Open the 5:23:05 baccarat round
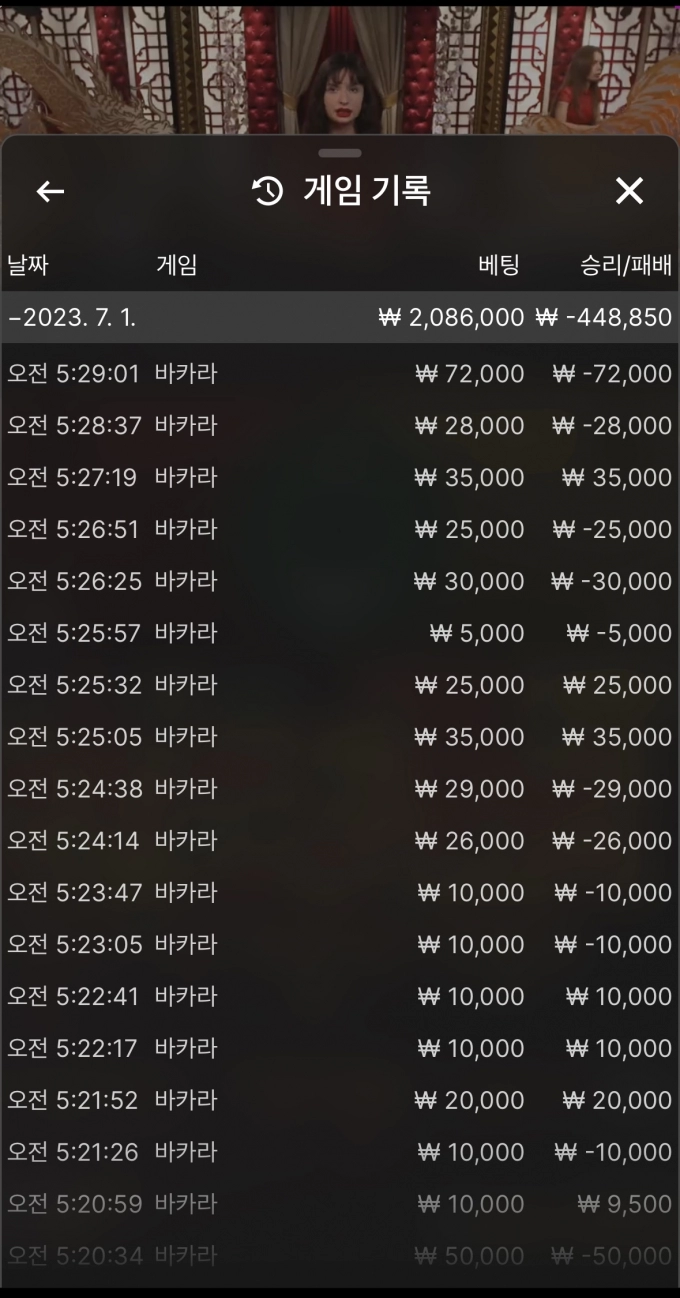680x1298 pixels. click(x=340, y=944)
